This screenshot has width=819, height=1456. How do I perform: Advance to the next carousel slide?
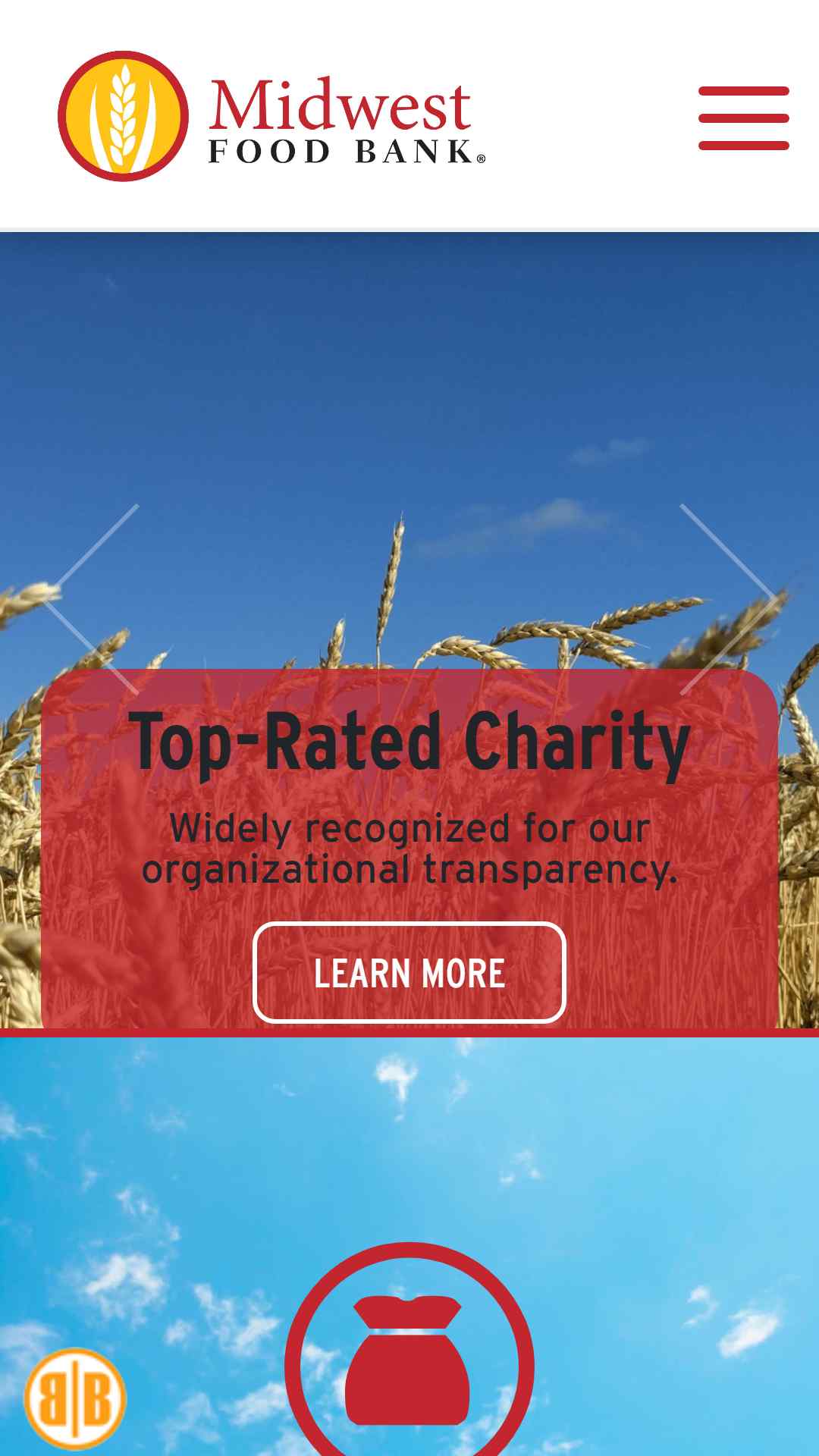pyautogui.click(x=728, y=599)
